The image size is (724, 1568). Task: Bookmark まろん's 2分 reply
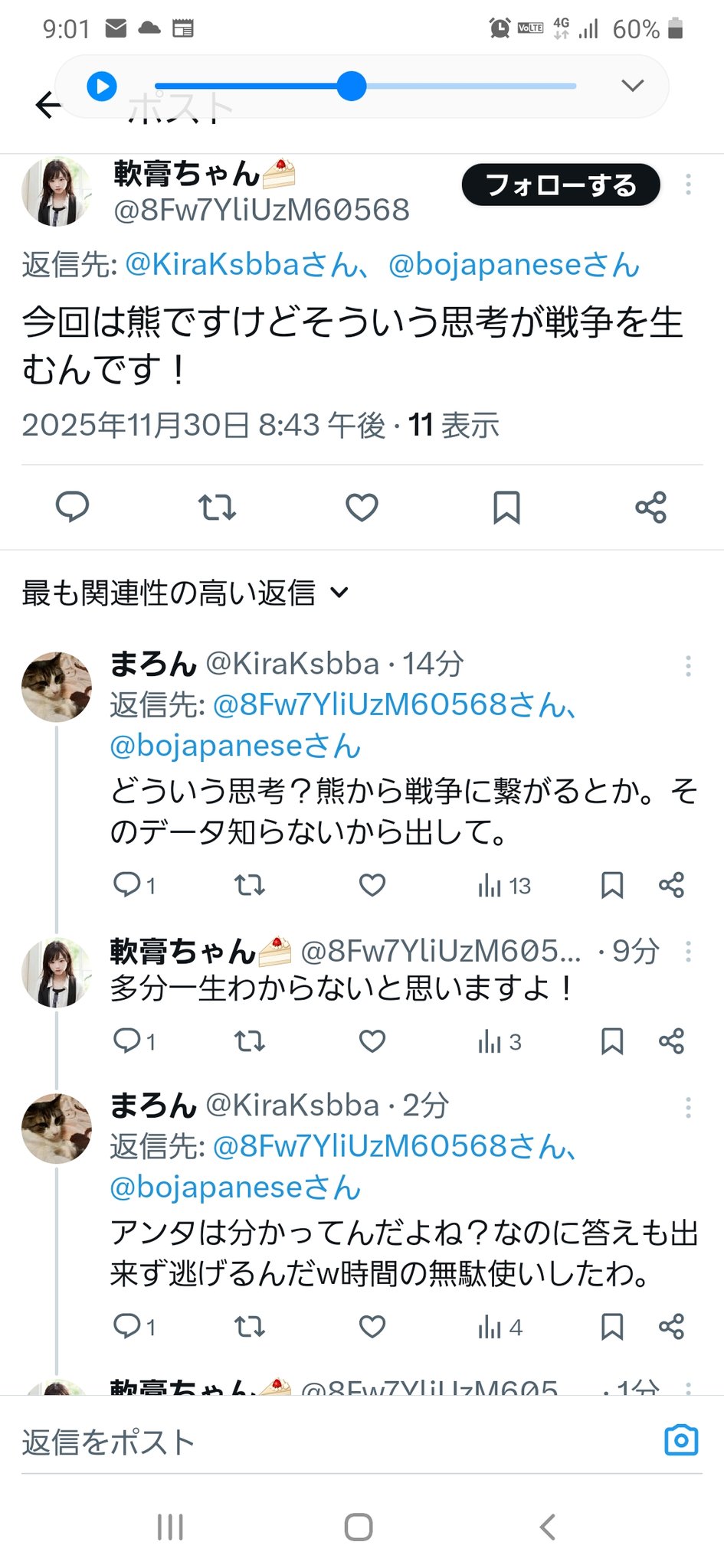click(611, 1327)
